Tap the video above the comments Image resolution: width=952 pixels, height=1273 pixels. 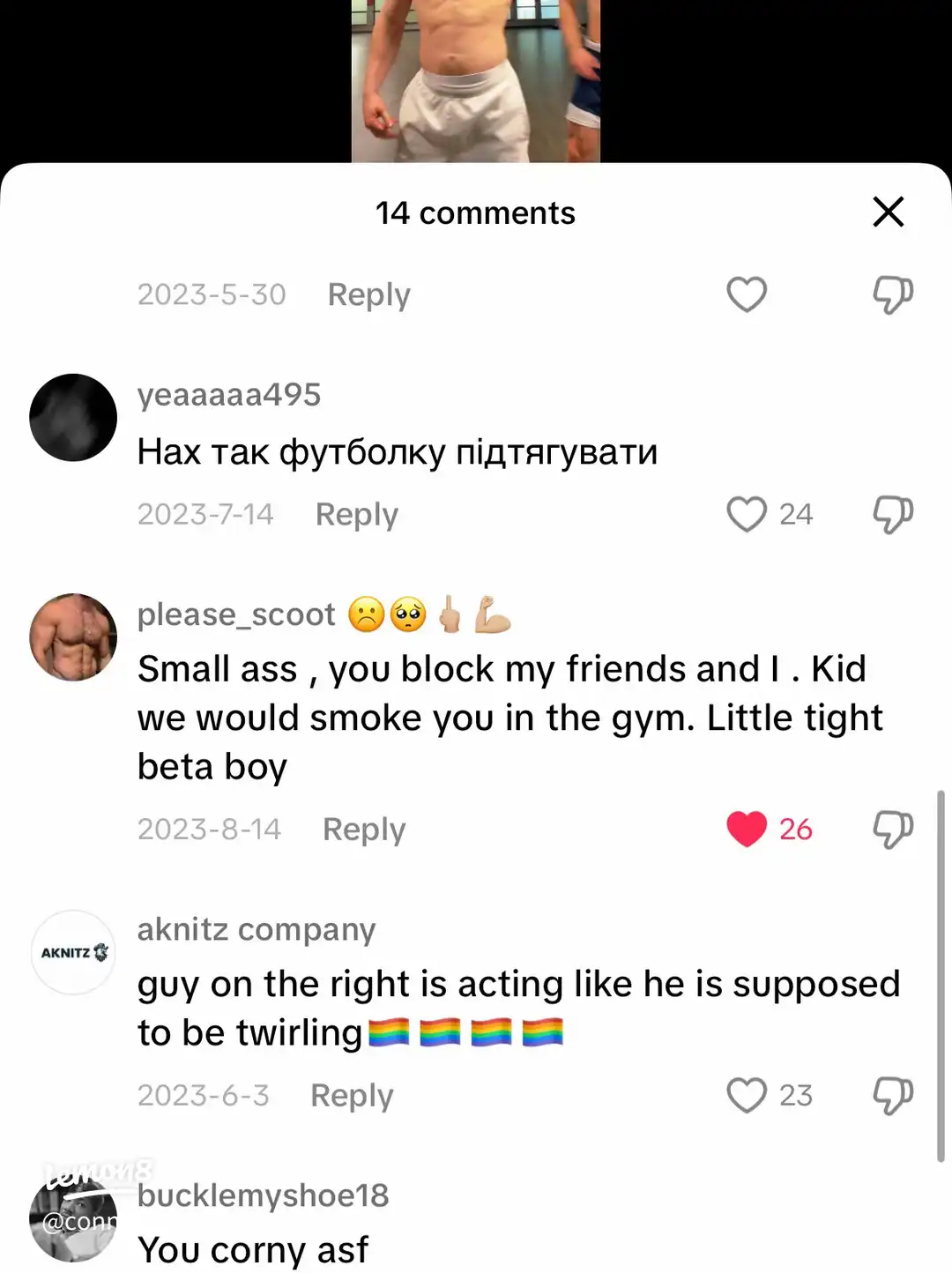pos(475,79)
